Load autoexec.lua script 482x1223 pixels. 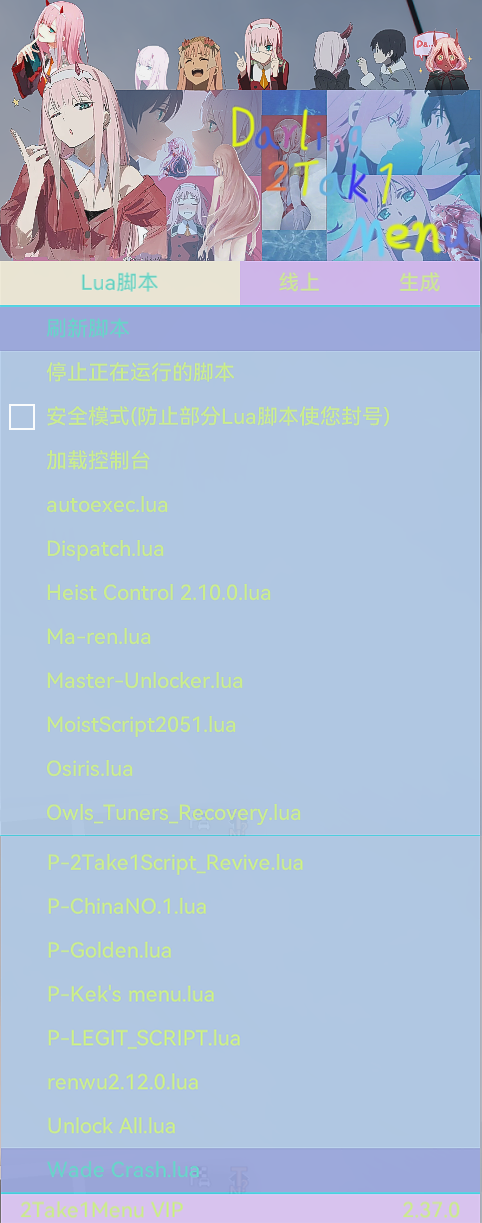(241, 505)
